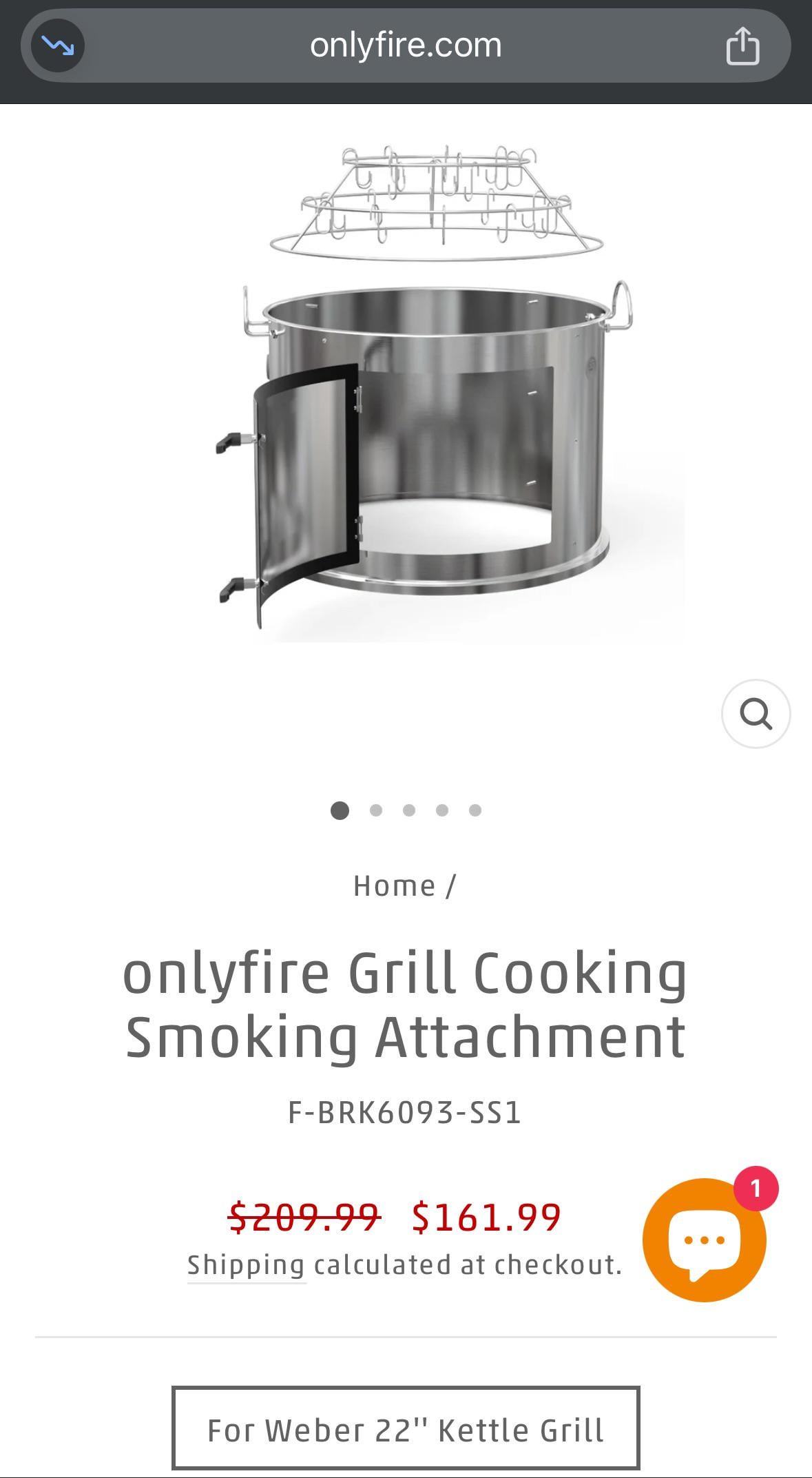Screen dimensions: 812x1478
Task: Open the orange live chat bubble
Action: pyautogui.click(x=704, y=1240)
